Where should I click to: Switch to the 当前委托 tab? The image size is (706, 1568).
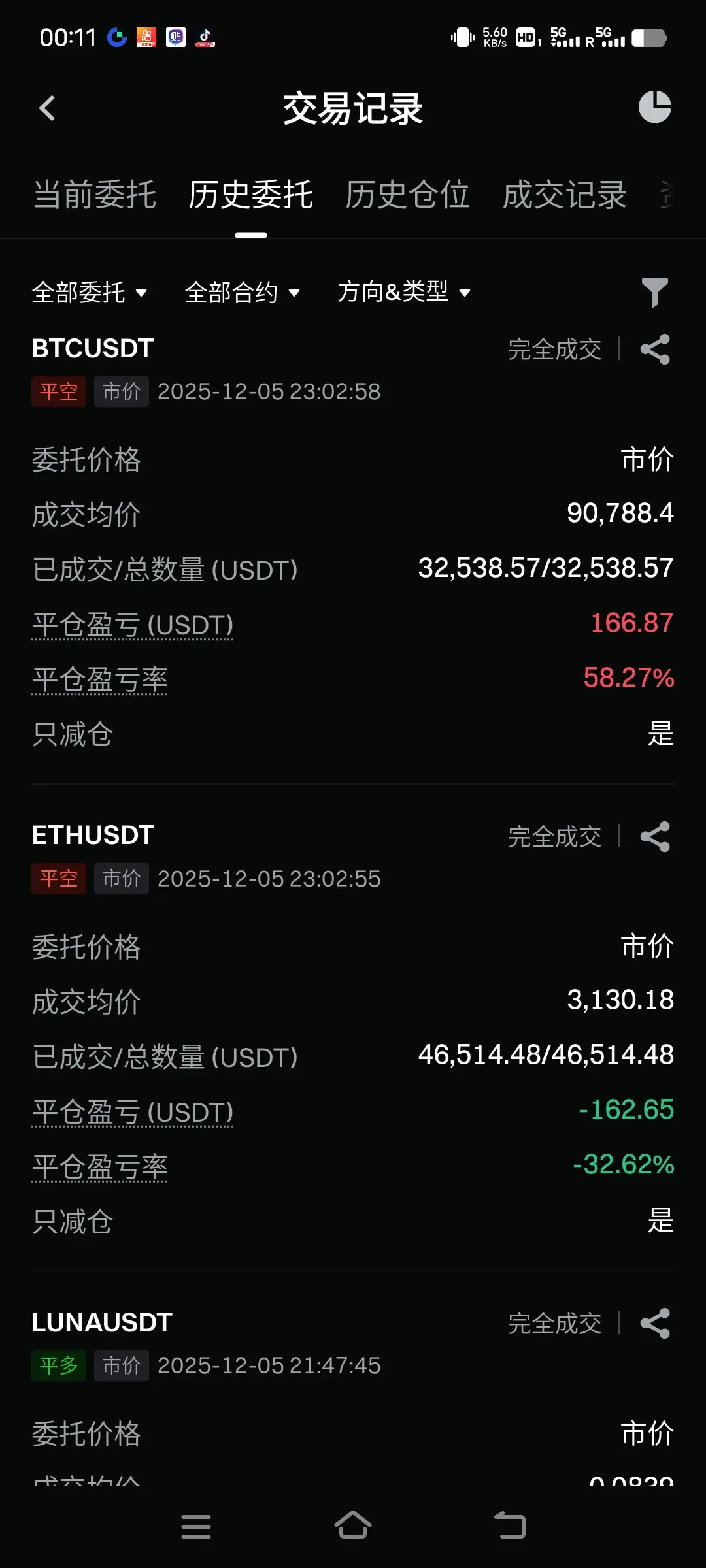pyautogui.click(x=95, y=195)
